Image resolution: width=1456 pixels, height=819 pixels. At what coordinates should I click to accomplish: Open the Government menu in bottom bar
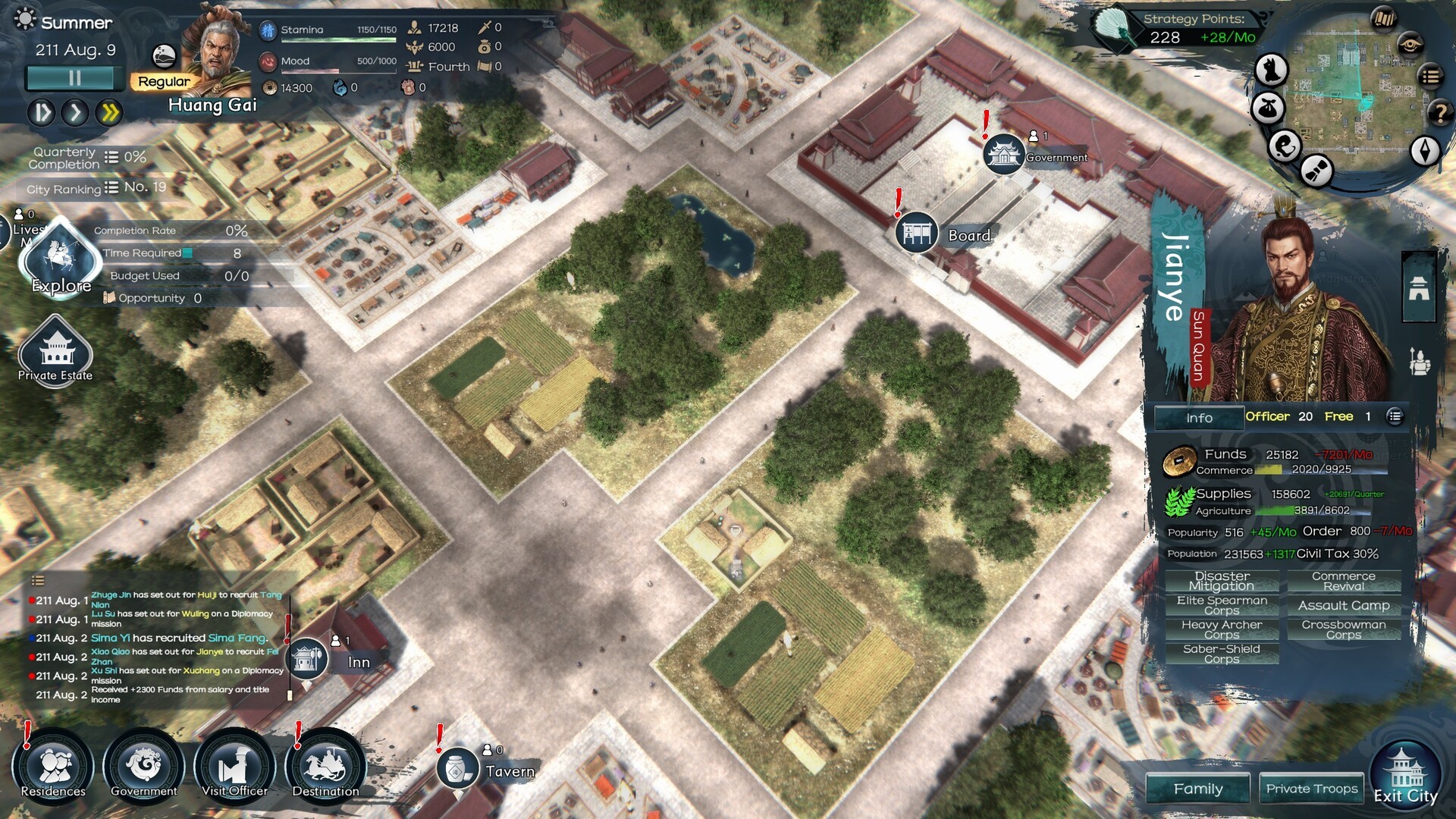(143, 764)
